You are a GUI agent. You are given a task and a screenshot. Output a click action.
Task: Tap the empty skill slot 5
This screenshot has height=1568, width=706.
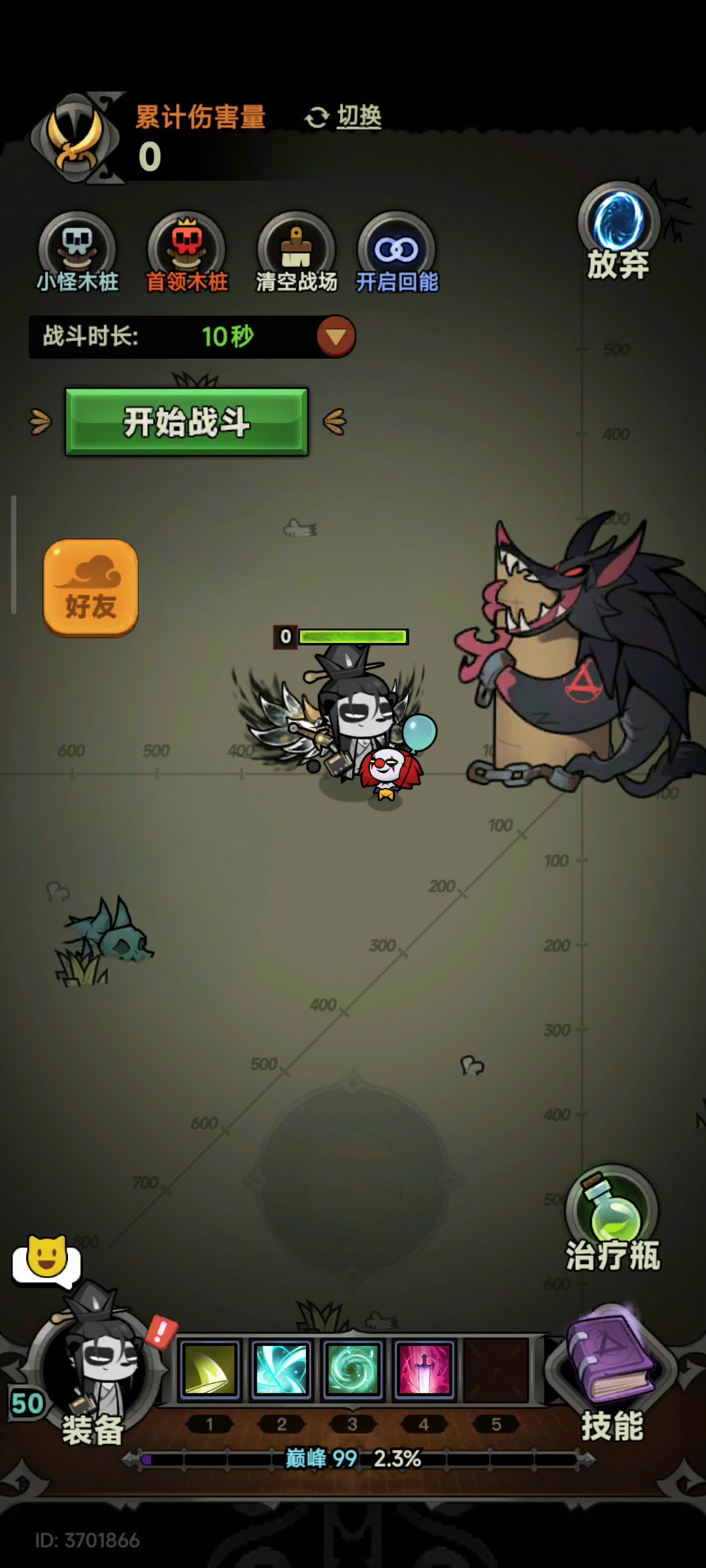pyautogui.click(x=496, y=1369)
